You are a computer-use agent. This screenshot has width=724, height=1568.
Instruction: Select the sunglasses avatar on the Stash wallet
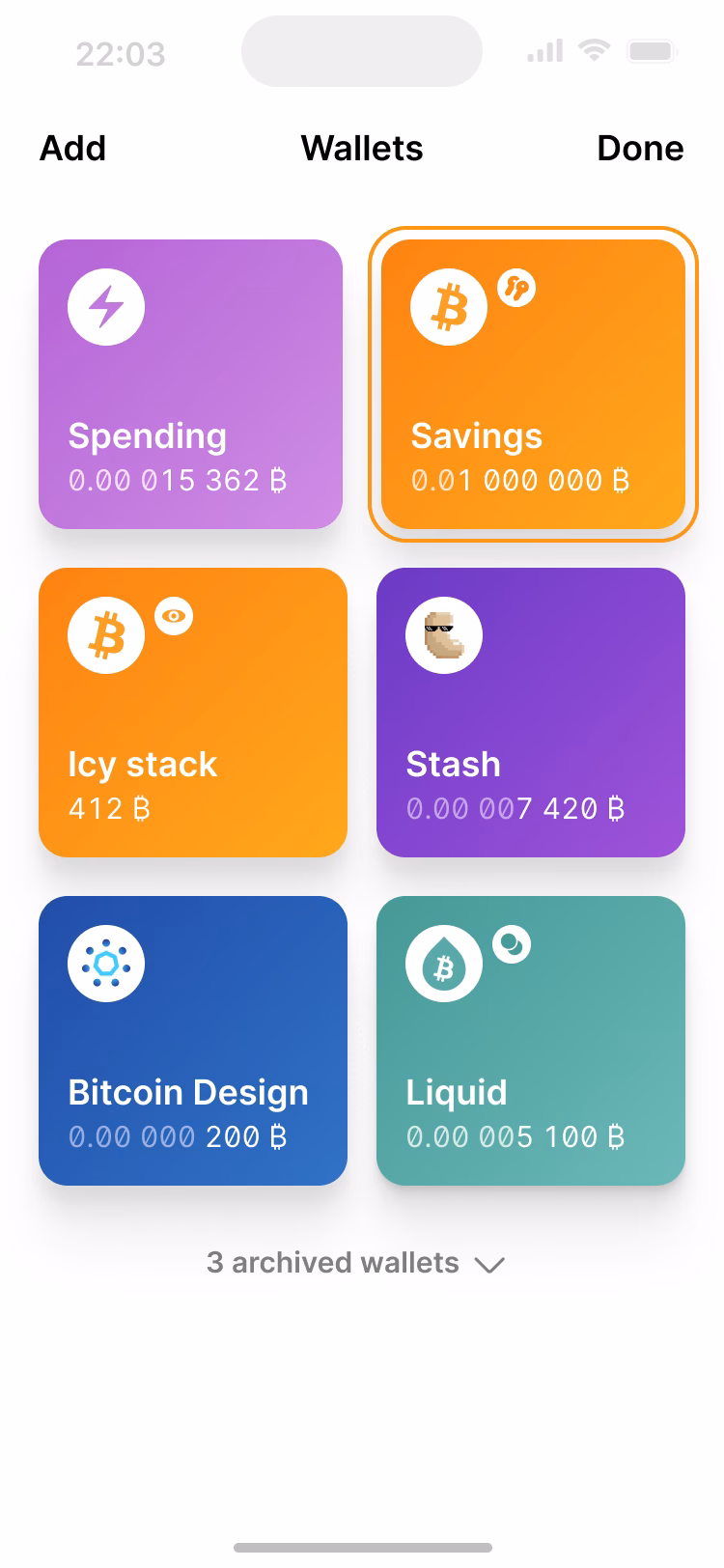point(443,634)
